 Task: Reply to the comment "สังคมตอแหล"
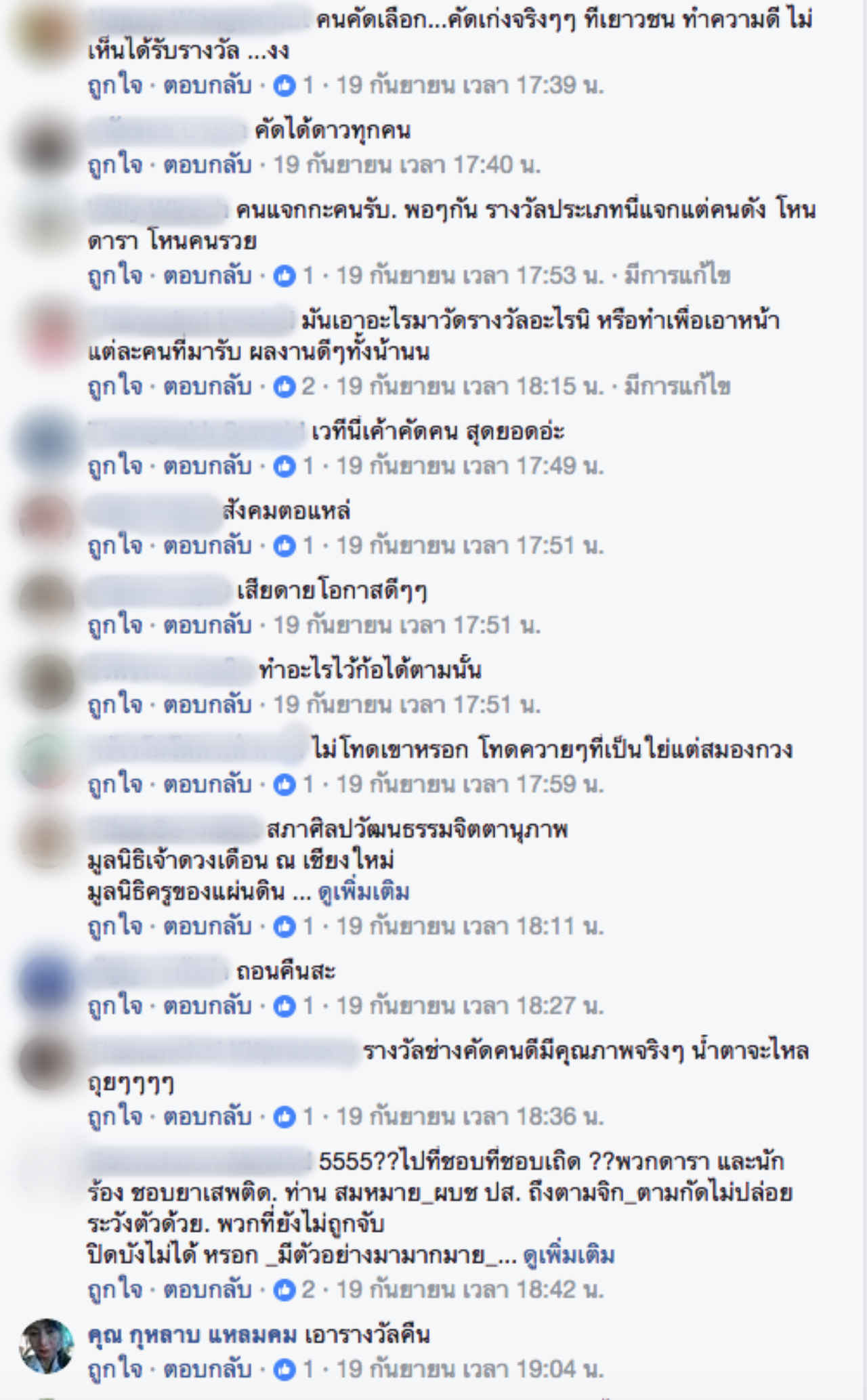coord(207,546)
